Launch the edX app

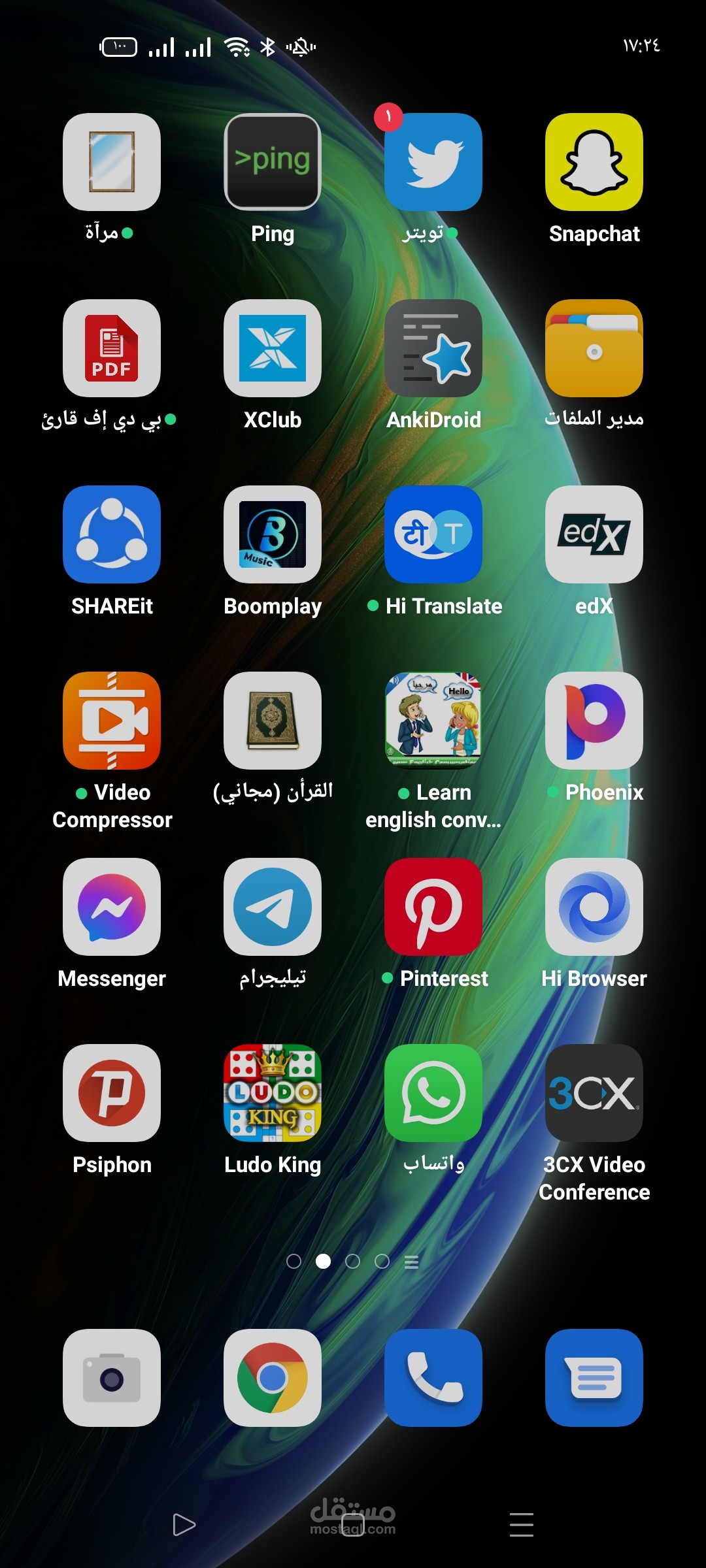pyautogui.click(x=594, y=534)
